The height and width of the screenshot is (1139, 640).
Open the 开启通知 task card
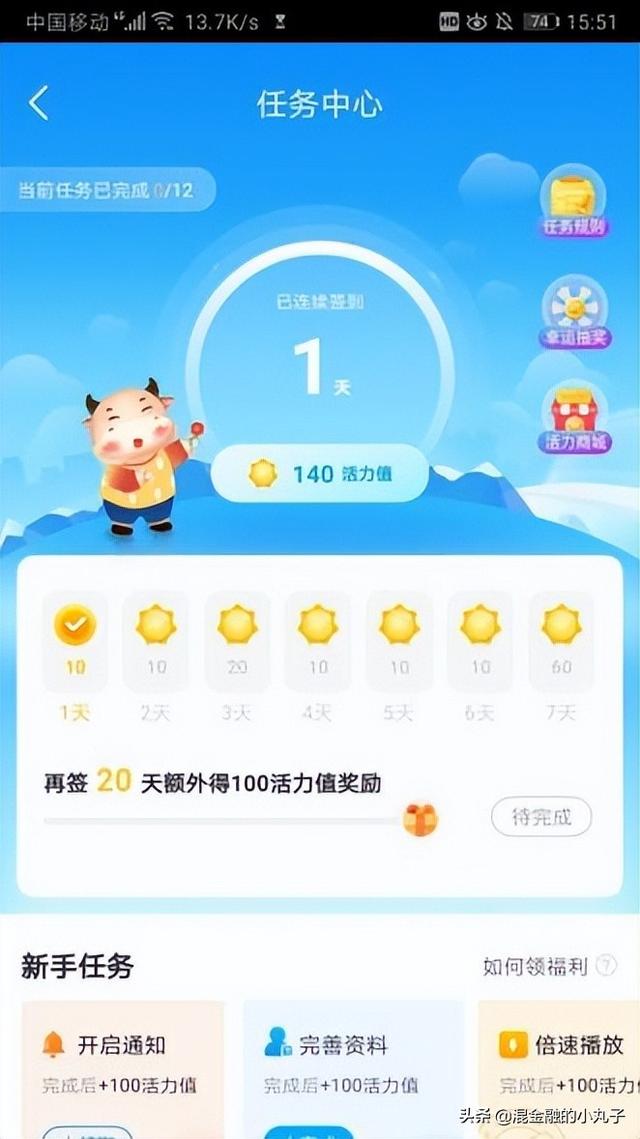pyautogui.click(x=123, y=1064)
